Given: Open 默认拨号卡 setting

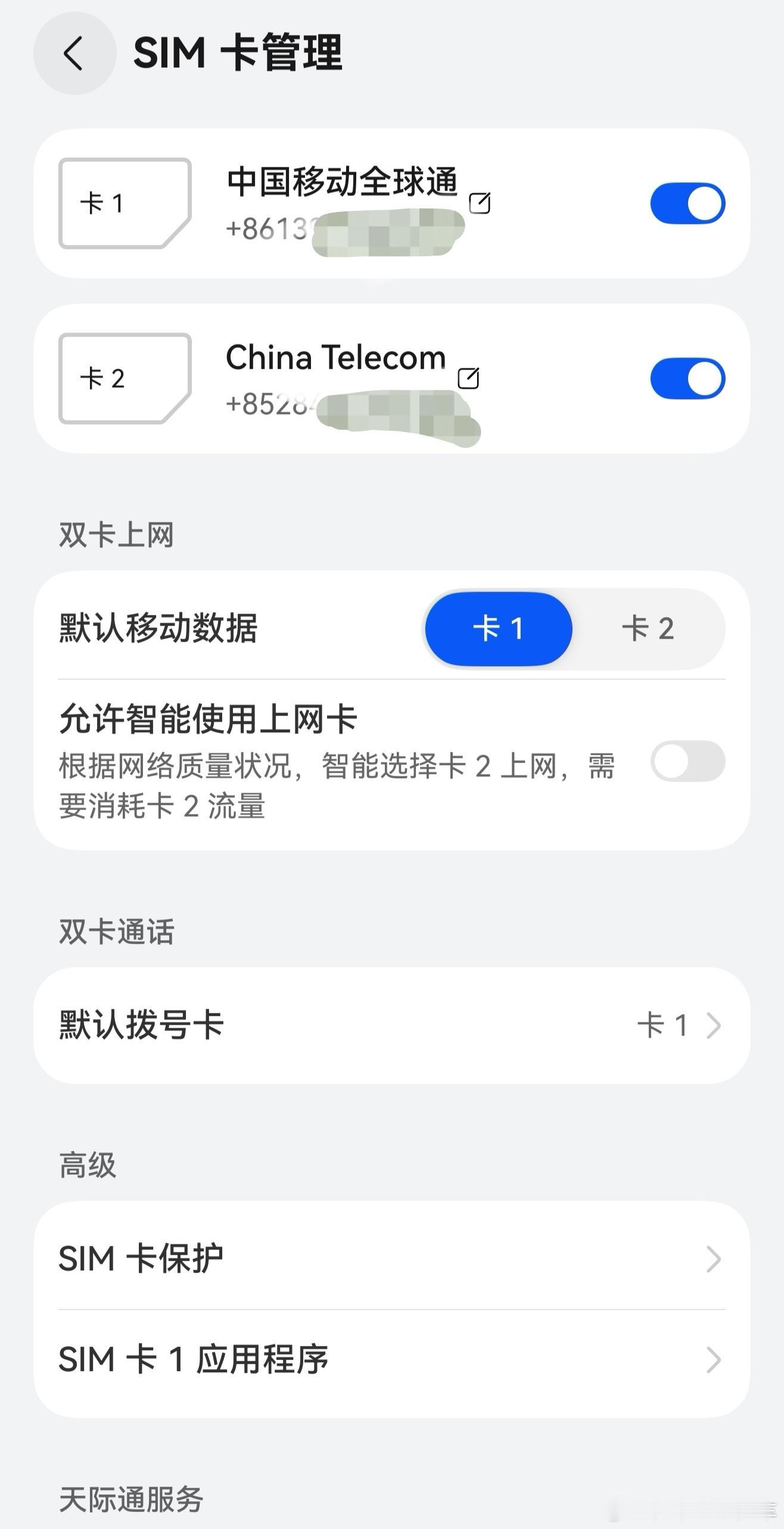Looking at the screenshot, I should pos(392,1025).
